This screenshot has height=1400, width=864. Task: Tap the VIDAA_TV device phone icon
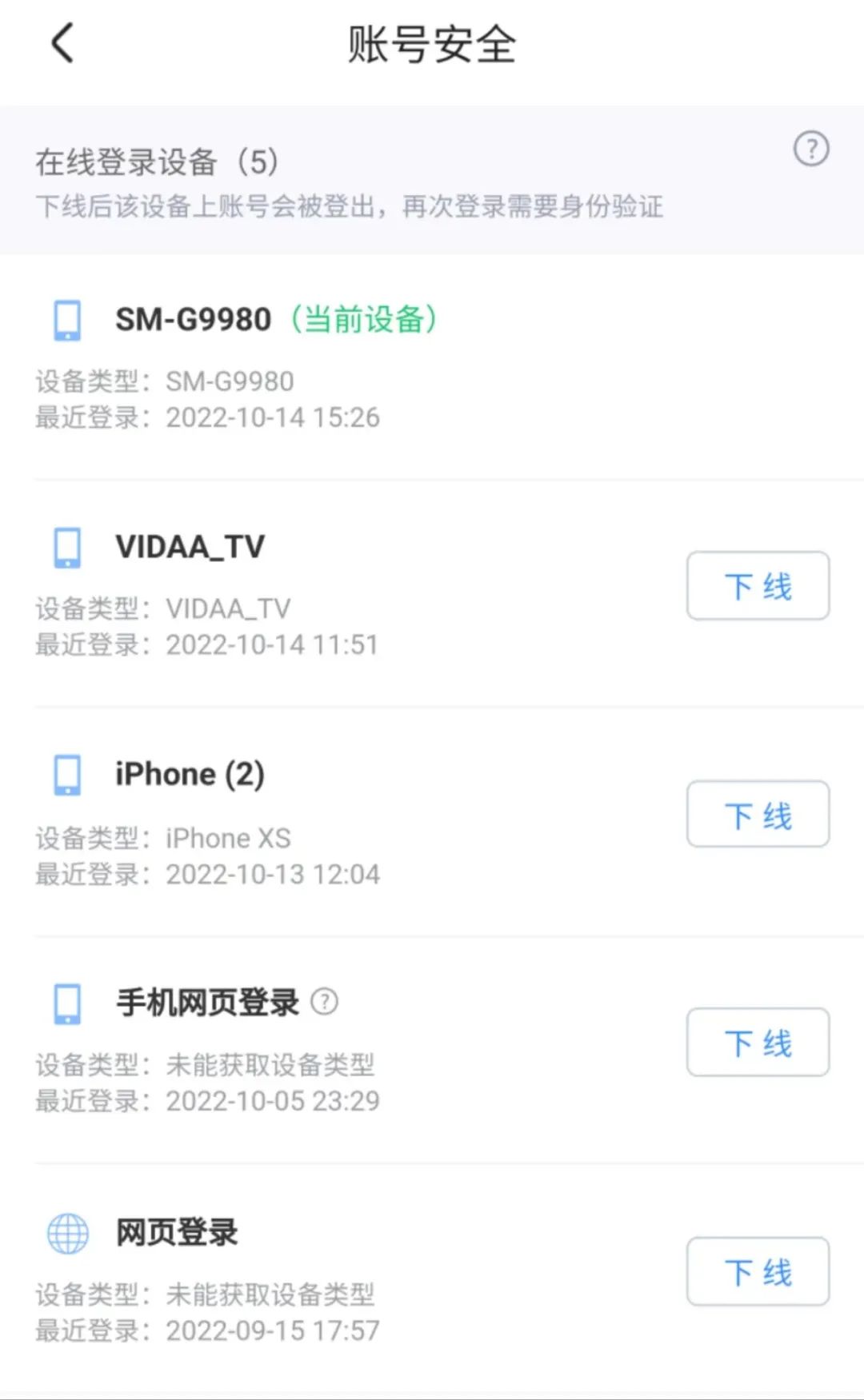[66, 547]
